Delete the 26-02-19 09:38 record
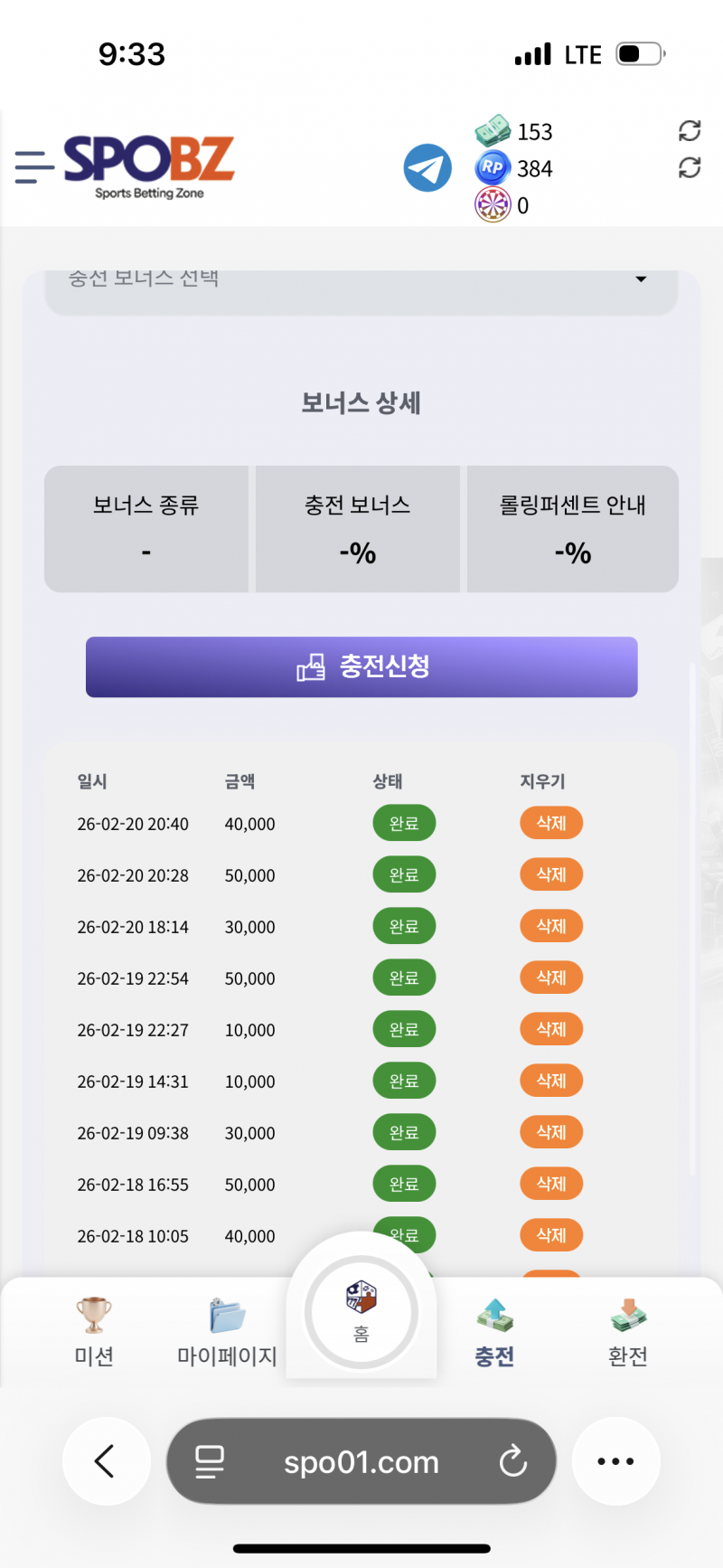The height and width of the screenshot is (1568, 723). point(550,1132)
